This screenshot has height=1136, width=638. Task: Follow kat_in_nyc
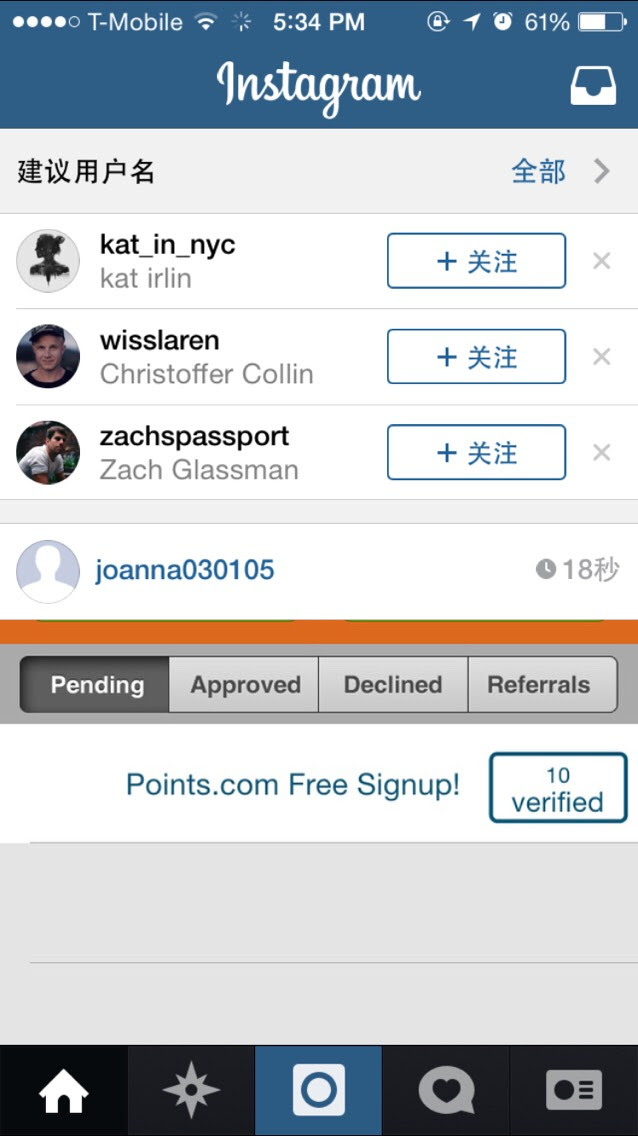476,261
